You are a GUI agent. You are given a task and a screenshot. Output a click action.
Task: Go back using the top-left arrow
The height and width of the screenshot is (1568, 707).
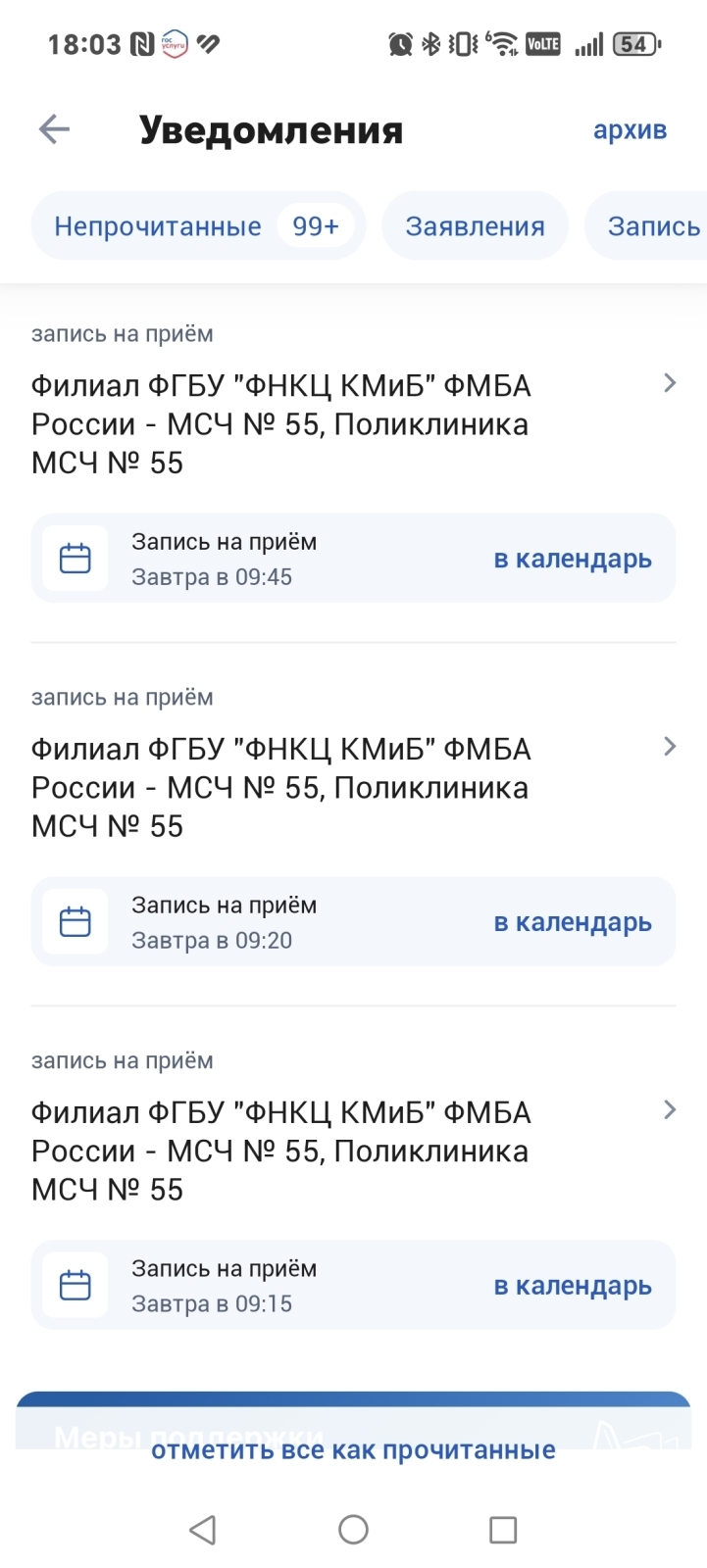54,129
